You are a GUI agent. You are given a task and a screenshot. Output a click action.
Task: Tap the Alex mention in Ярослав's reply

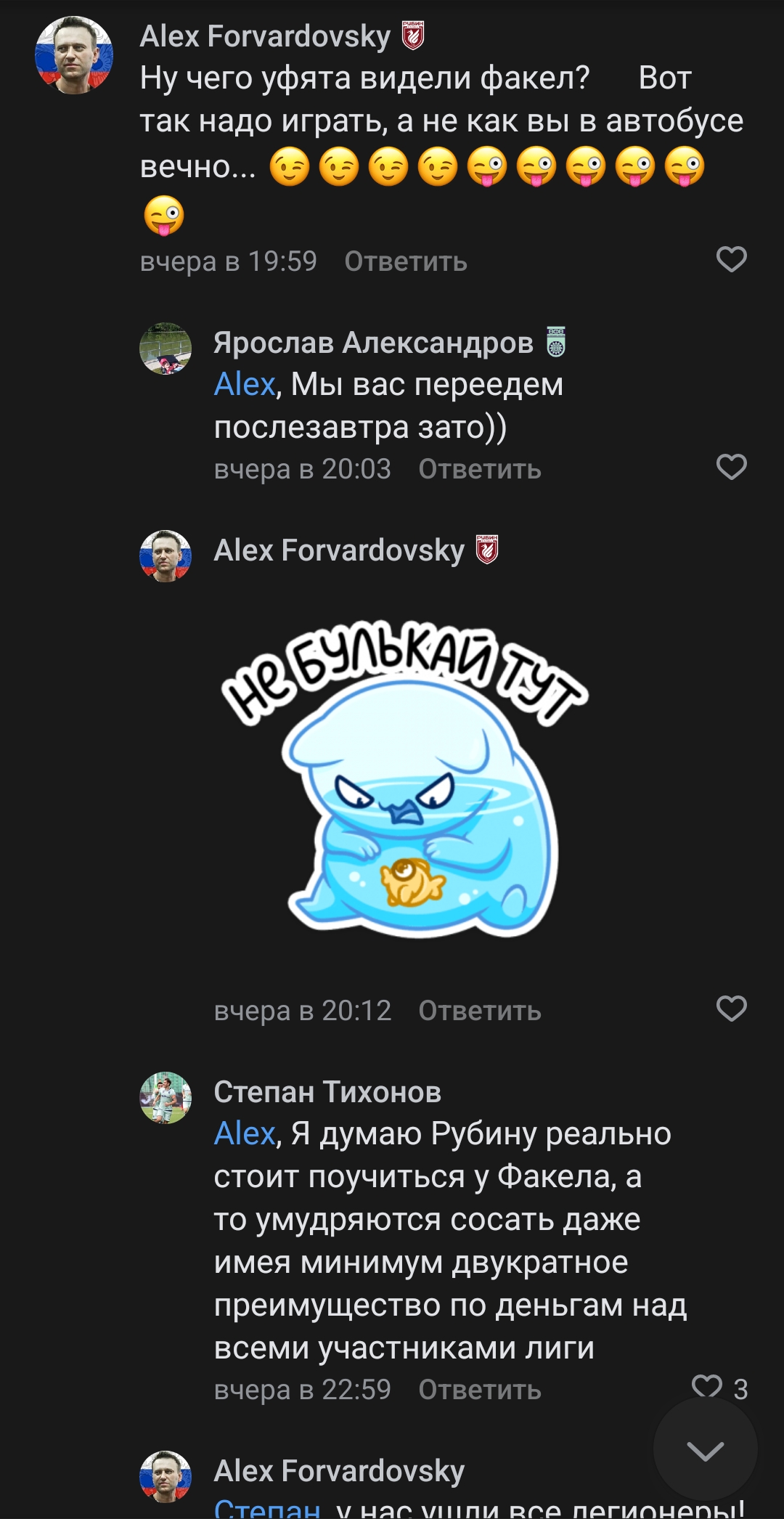pos(245,384)
